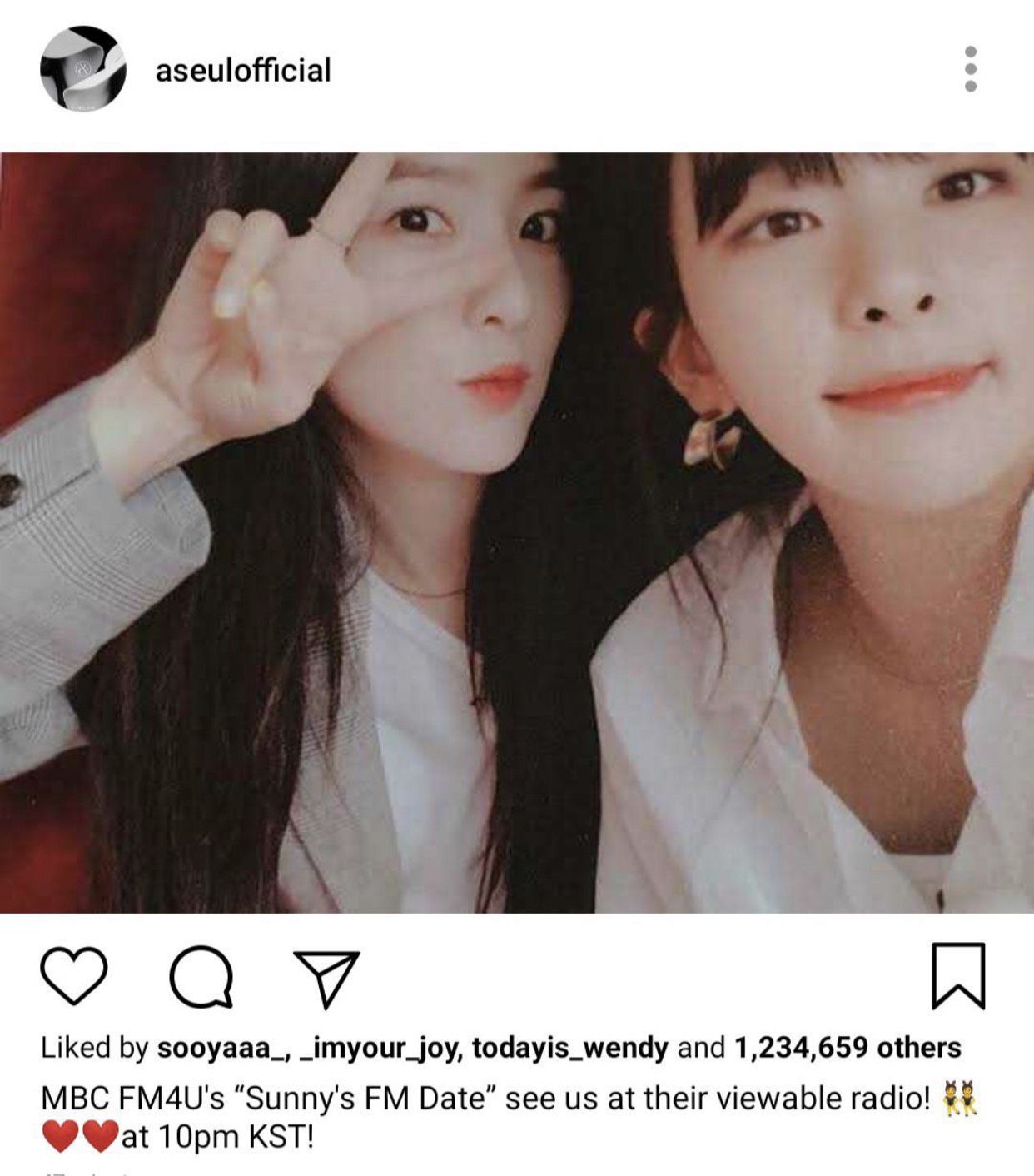Open aseulofficial's profile picture

82,69
